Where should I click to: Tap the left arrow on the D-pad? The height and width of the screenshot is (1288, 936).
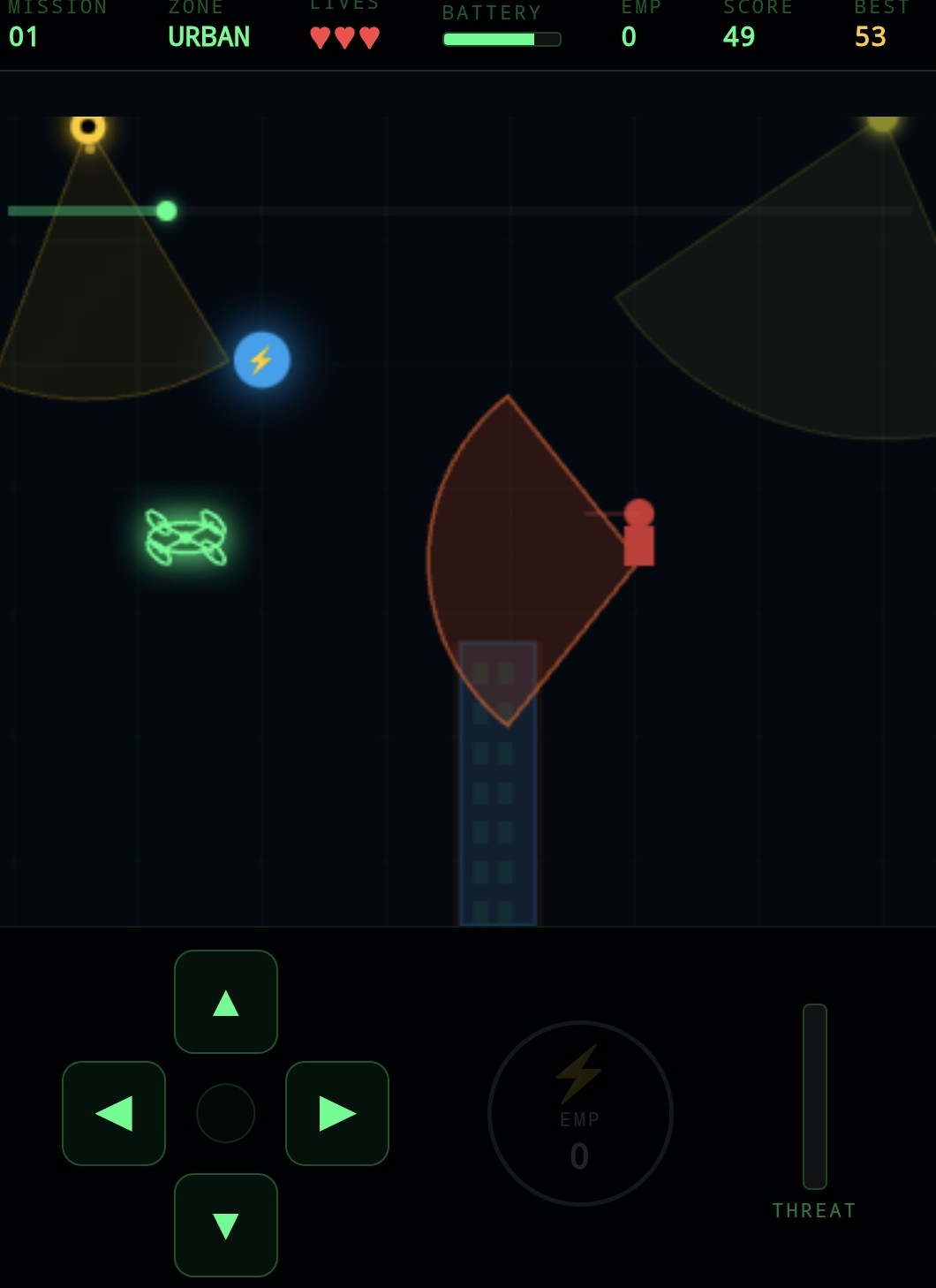click(x=114, y=1113)
